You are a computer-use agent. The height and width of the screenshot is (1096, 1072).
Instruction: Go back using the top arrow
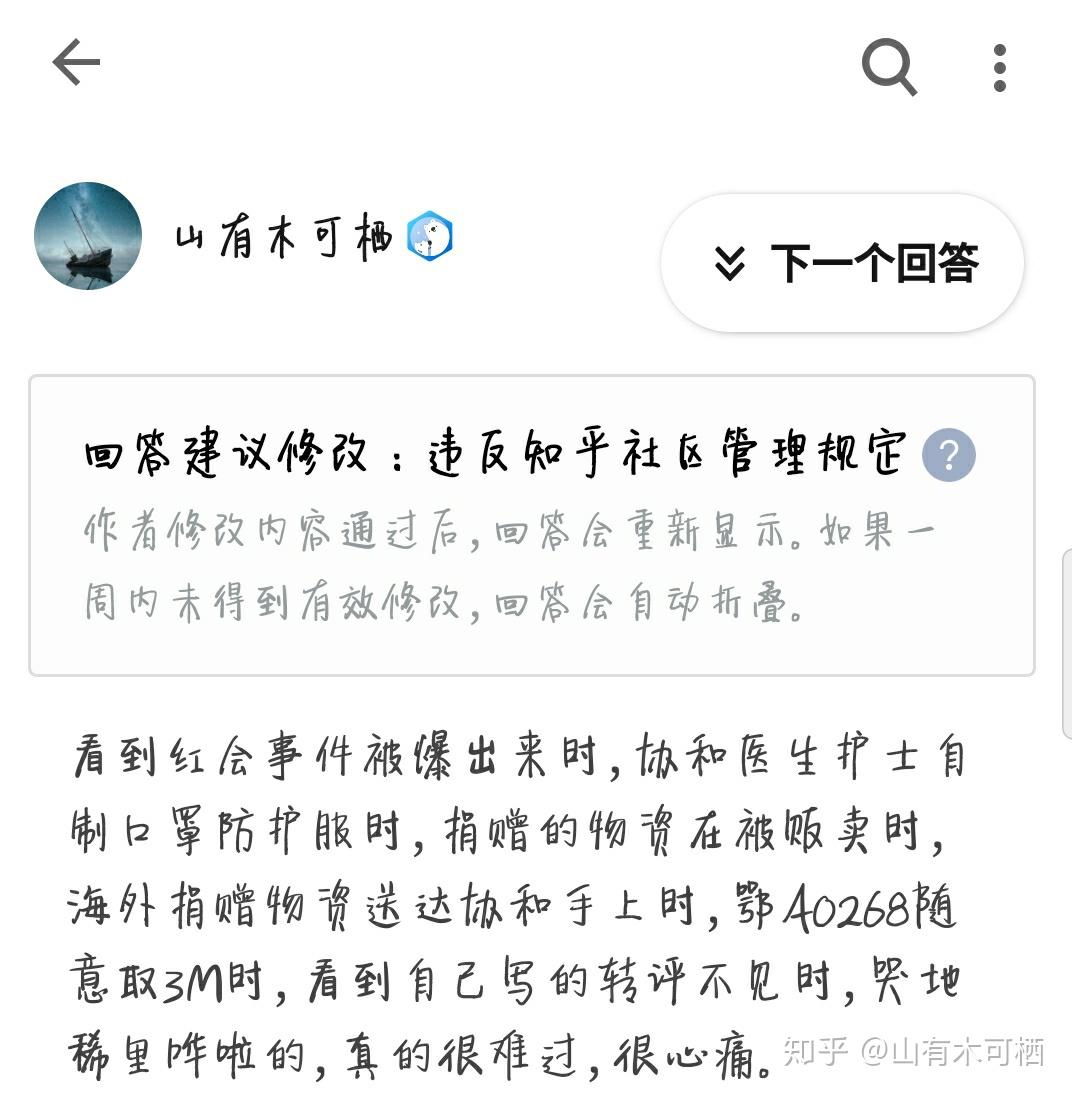pyautogui.click(x=76, y=65)
